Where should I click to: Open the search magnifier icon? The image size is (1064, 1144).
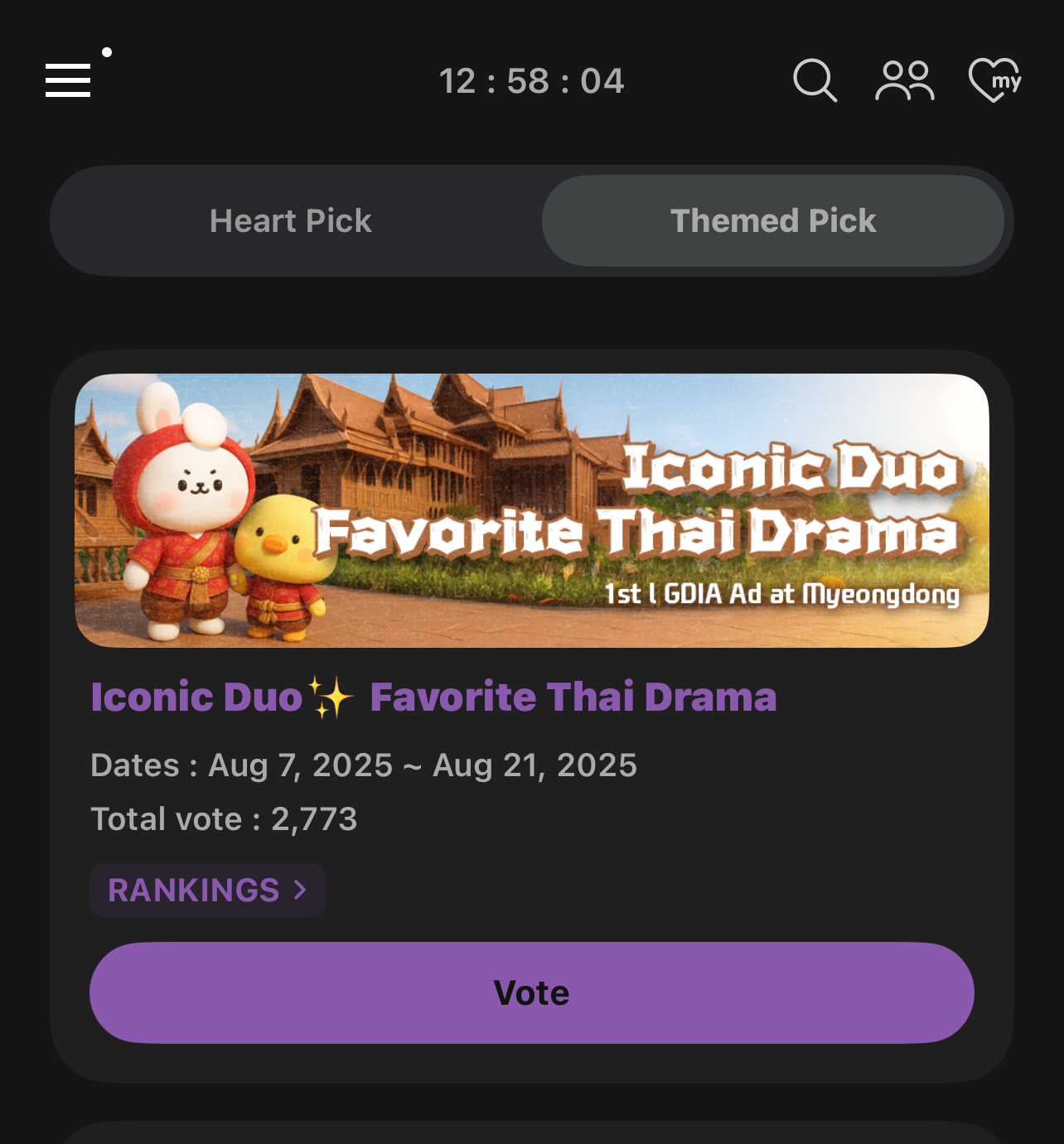pos(815,80)
